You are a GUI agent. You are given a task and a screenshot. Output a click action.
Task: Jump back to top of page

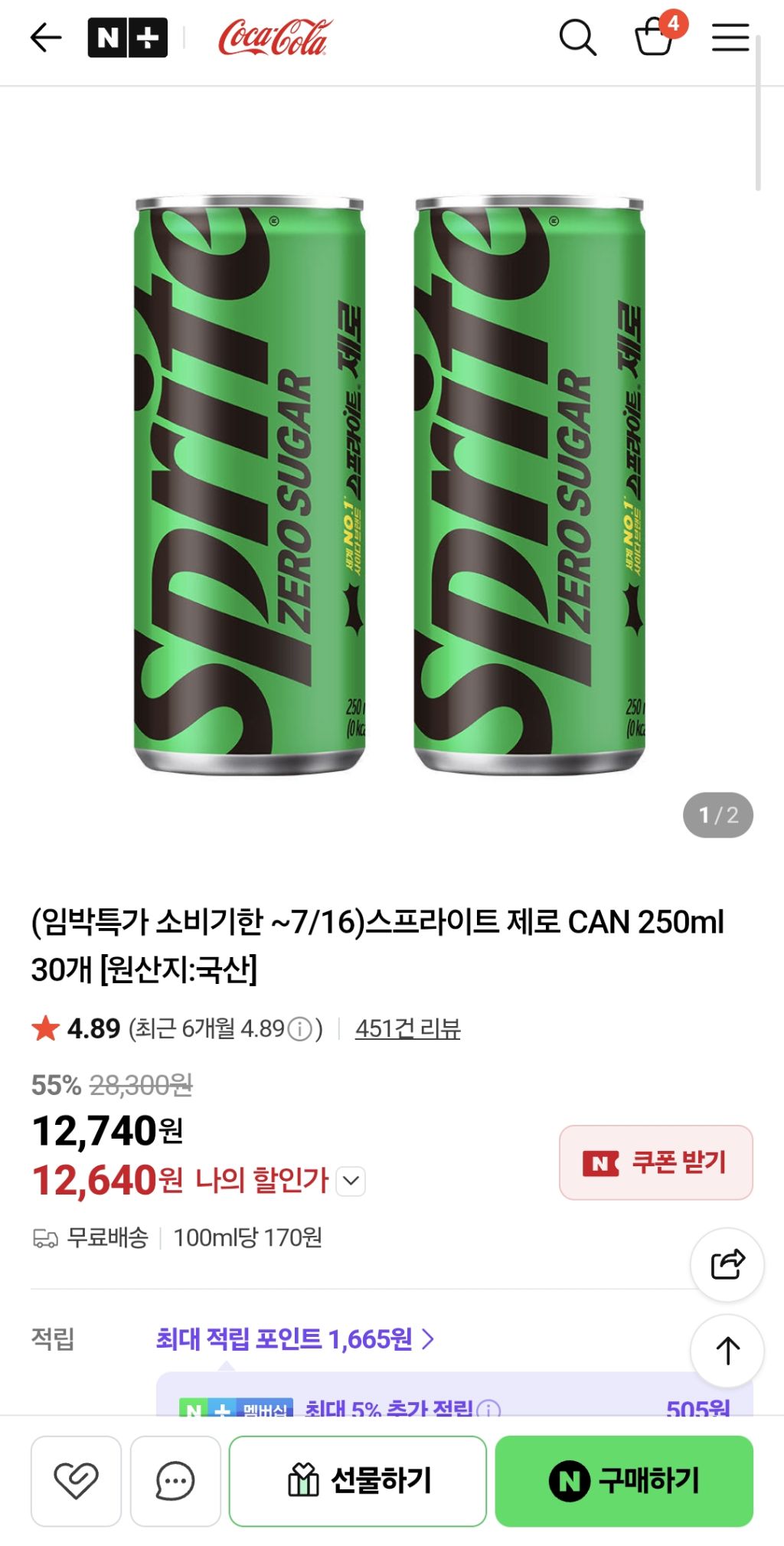pos(727,1351)
